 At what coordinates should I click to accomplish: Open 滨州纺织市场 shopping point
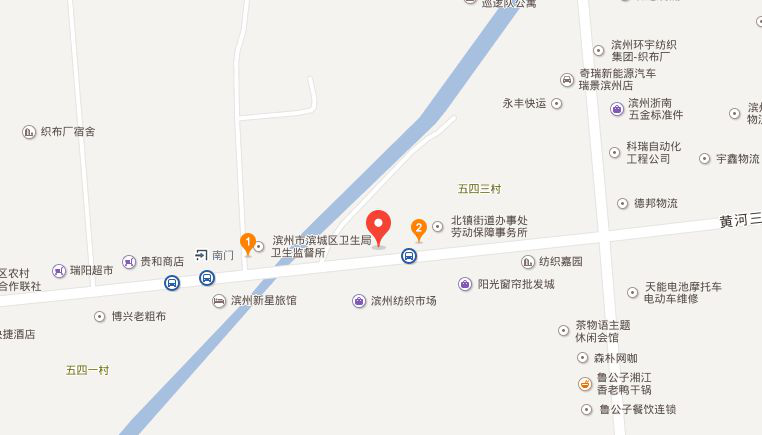(x=359, y=300)
